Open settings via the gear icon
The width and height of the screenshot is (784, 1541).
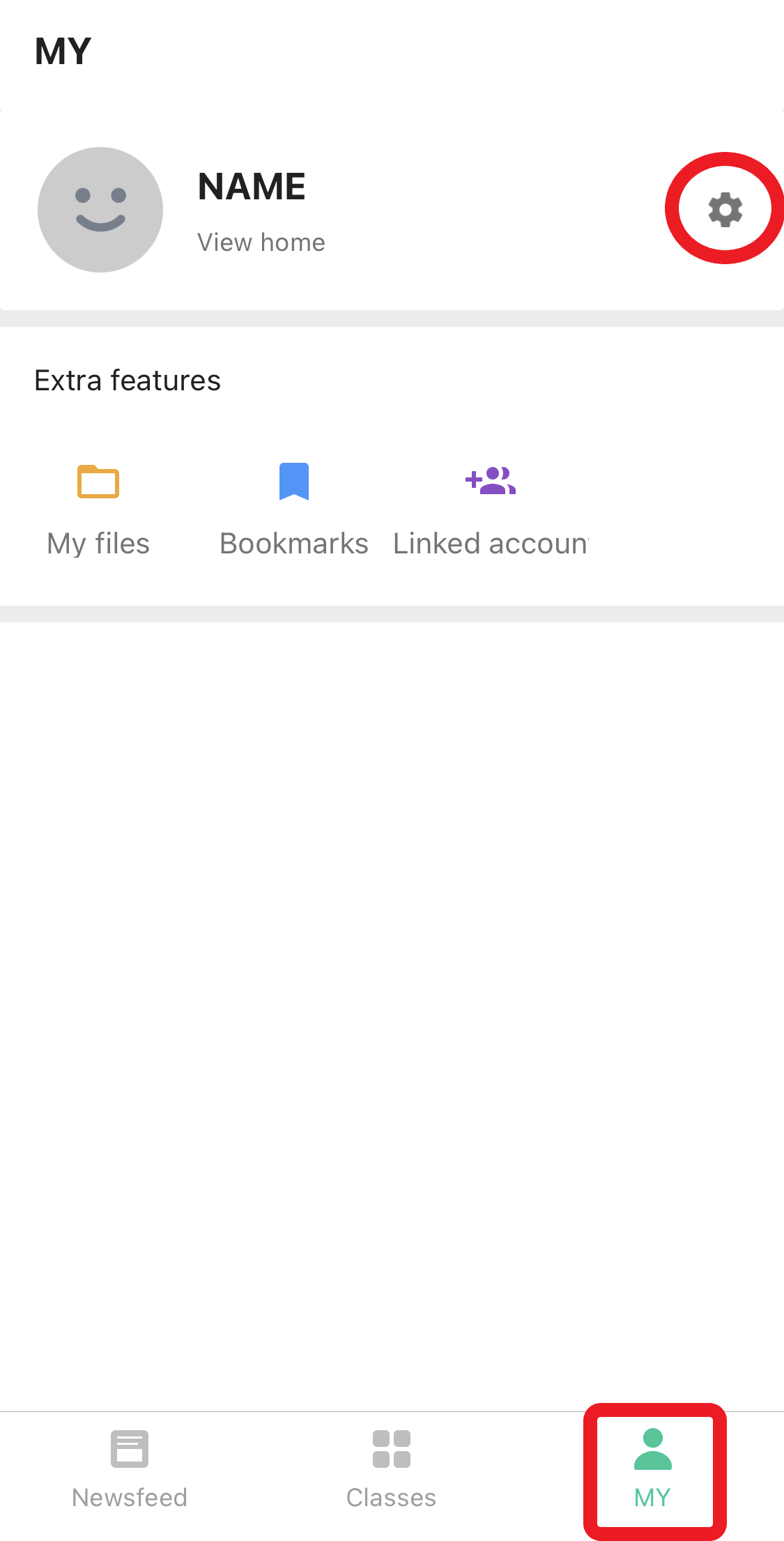tap(725, 209)
